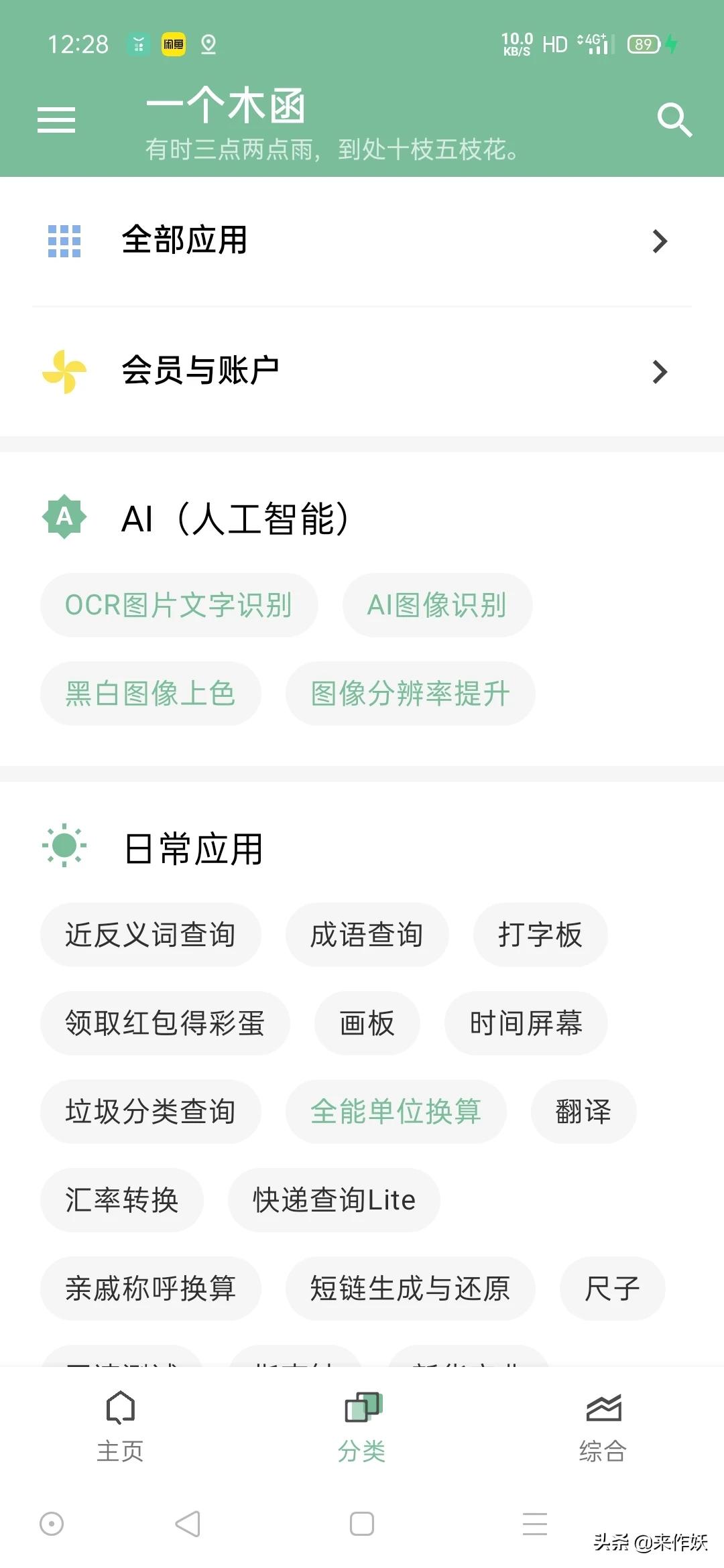This screenshot has height=1568, width=724.
Task: Open the 全部应用 row
Action: [x=362, y=241]
